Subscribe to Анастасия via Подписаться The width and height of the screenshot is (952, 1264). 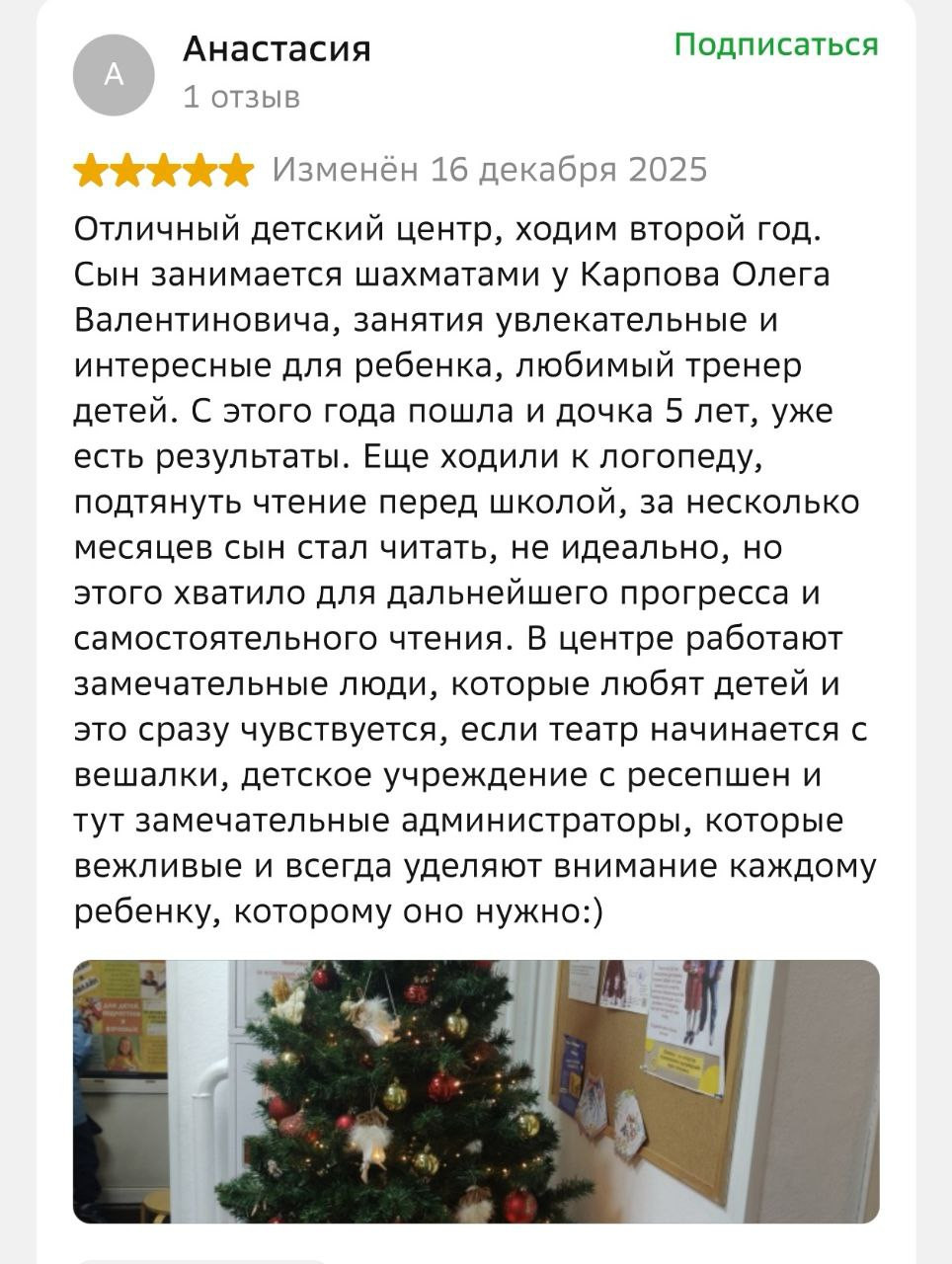(x=775, y=45)
